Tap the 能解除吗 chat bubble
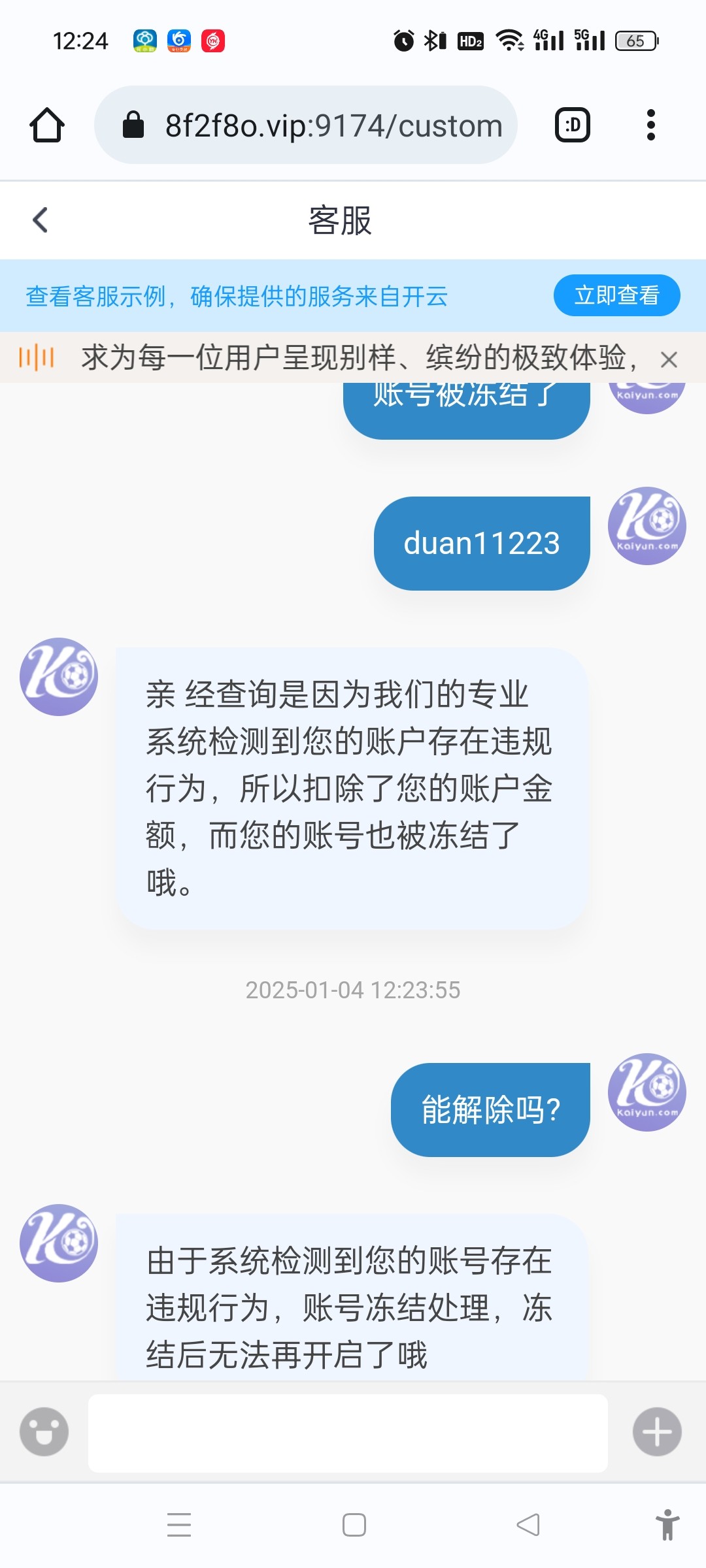Screen dimensions: 706x1568 [x=489, y=1109]
